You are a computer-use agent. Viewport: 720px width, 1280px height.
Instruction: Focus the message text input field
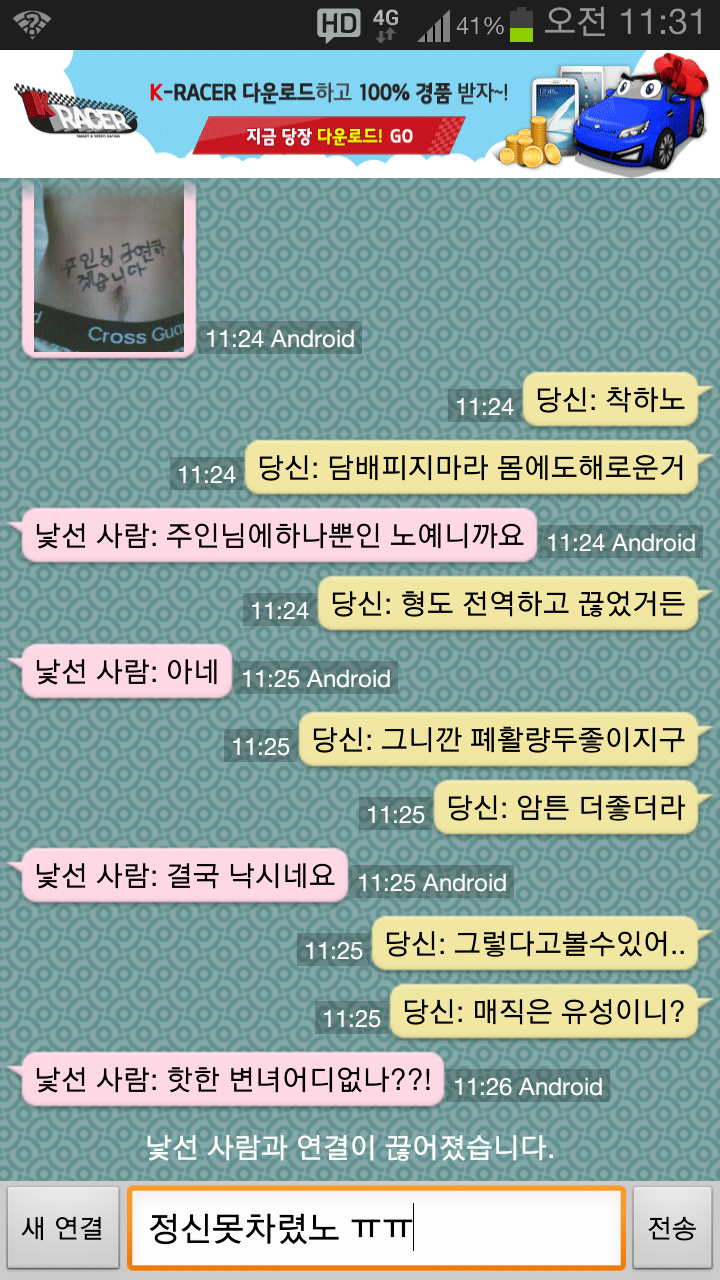376,1228
